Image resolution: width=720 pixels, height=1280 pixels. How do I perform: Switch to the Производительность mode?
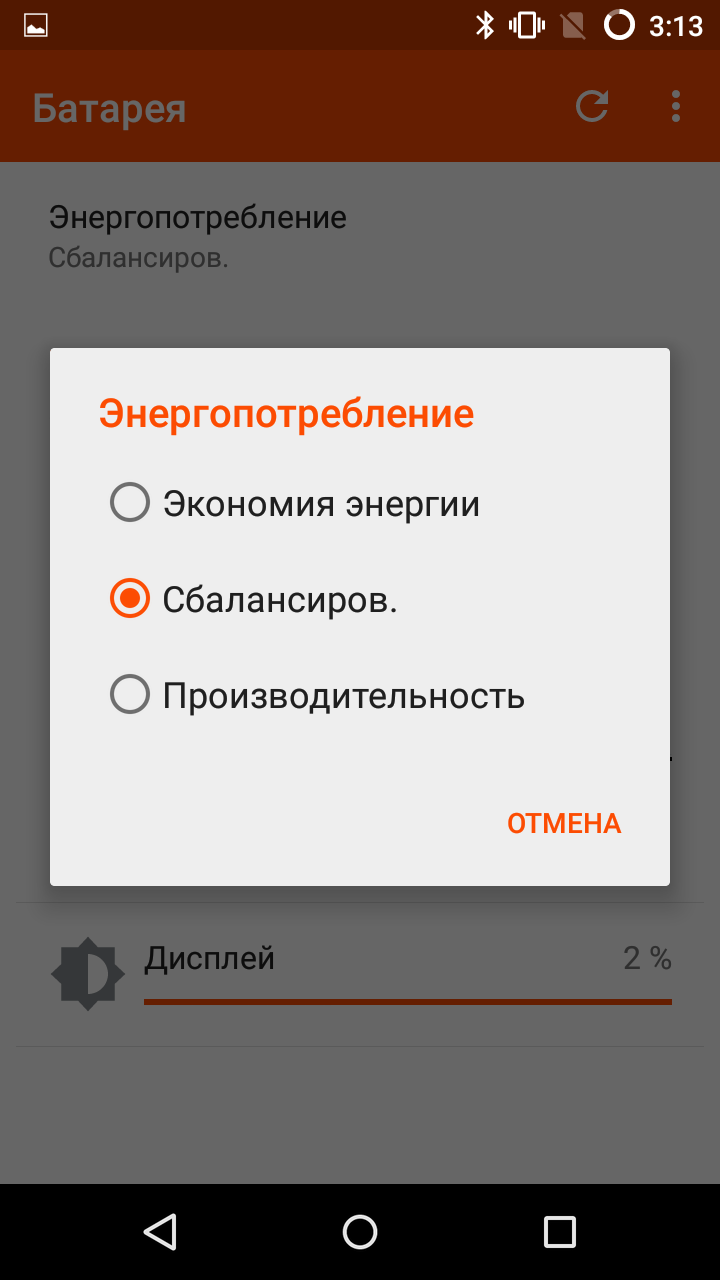point(360,695)
